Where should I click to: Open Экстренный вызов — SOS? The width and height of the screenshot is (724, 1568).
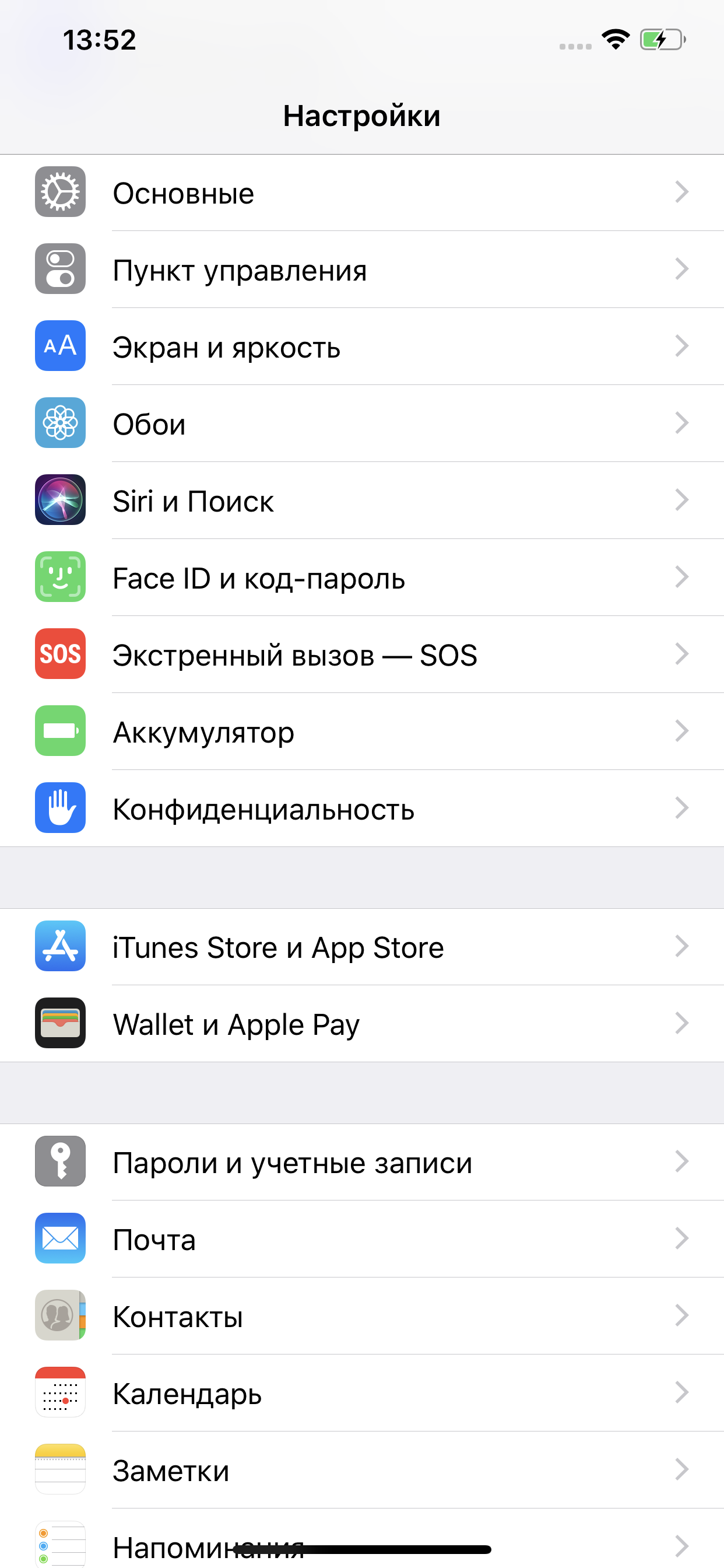pyautogui.click(x=362, y=654)
